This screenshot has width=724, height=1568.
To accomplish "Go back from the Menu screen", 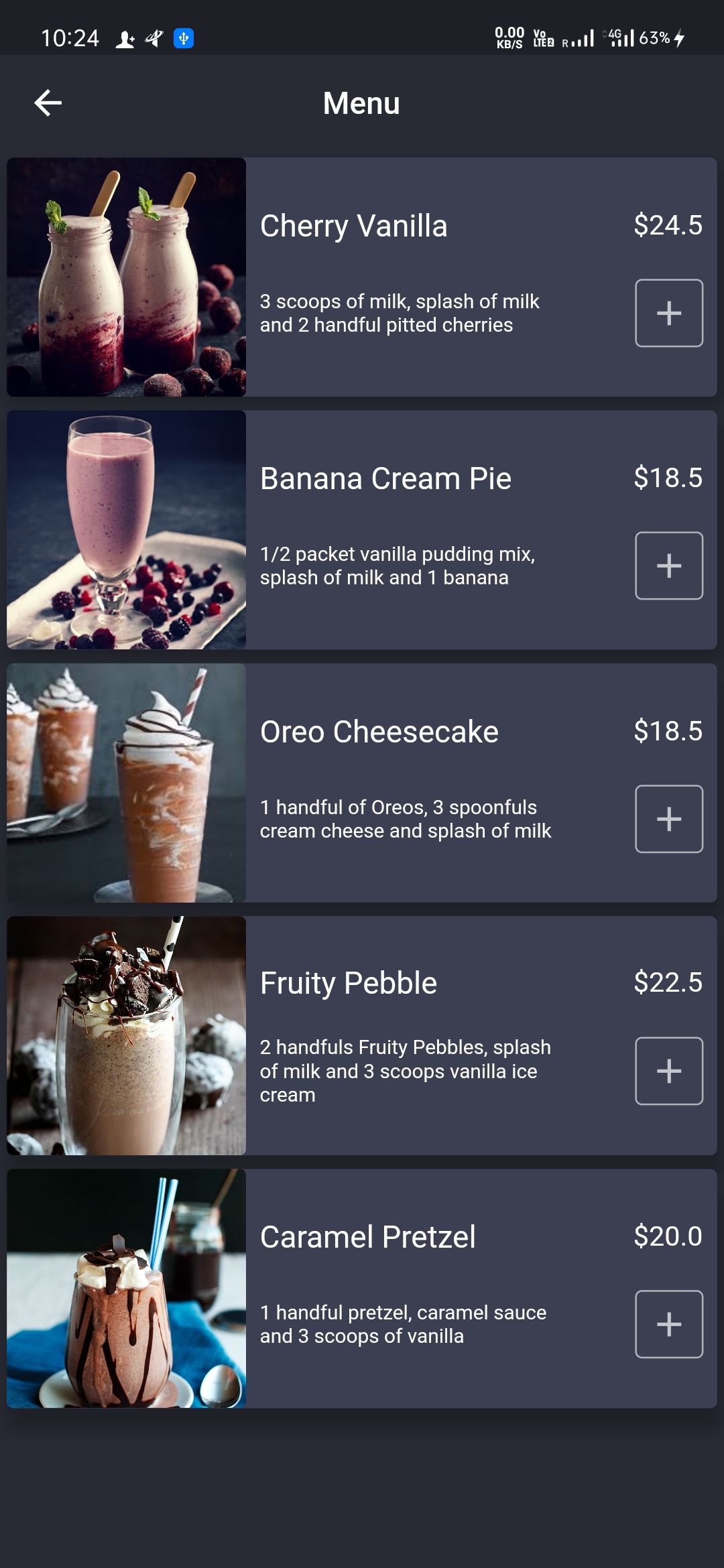I will click(x=48, y=103).
